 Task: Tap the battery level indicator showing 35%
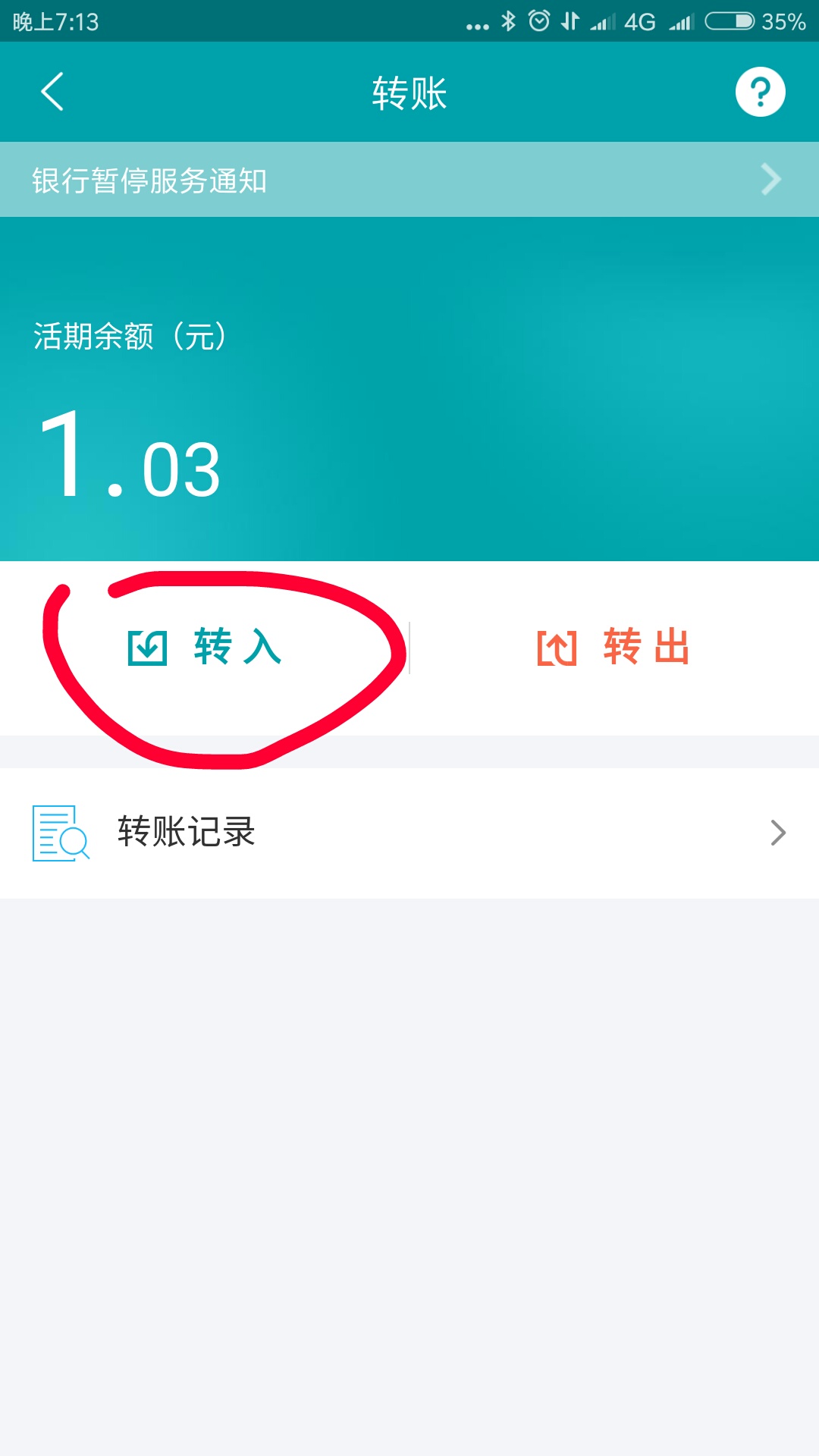click(x=730, y=23)
